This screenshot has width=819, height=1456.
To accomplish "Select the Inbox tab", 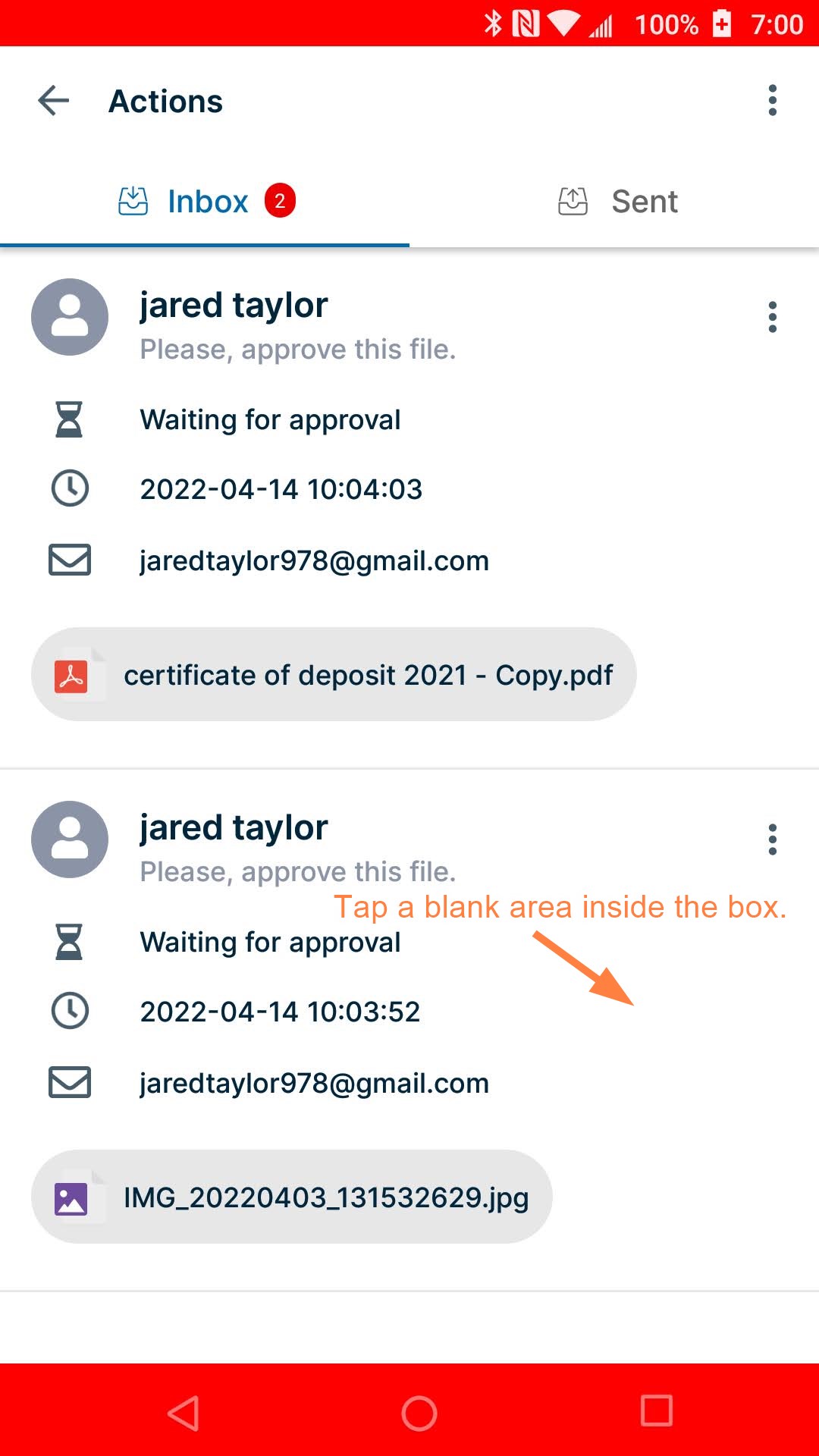I will pos(206,202).
